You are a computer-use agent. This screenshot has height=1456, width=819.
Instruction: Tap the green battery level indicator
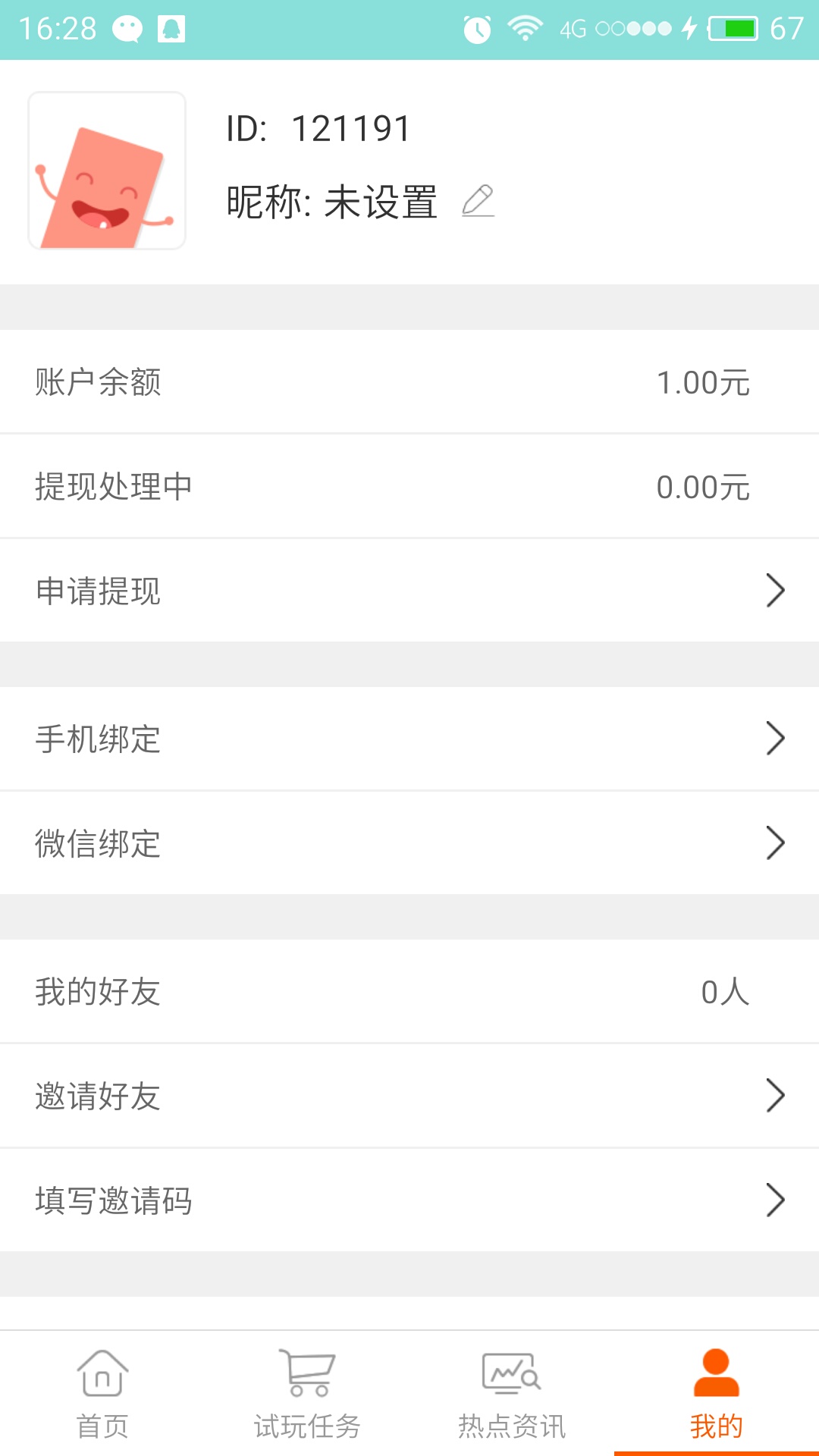pyautogui.click(x=733, y=27)
